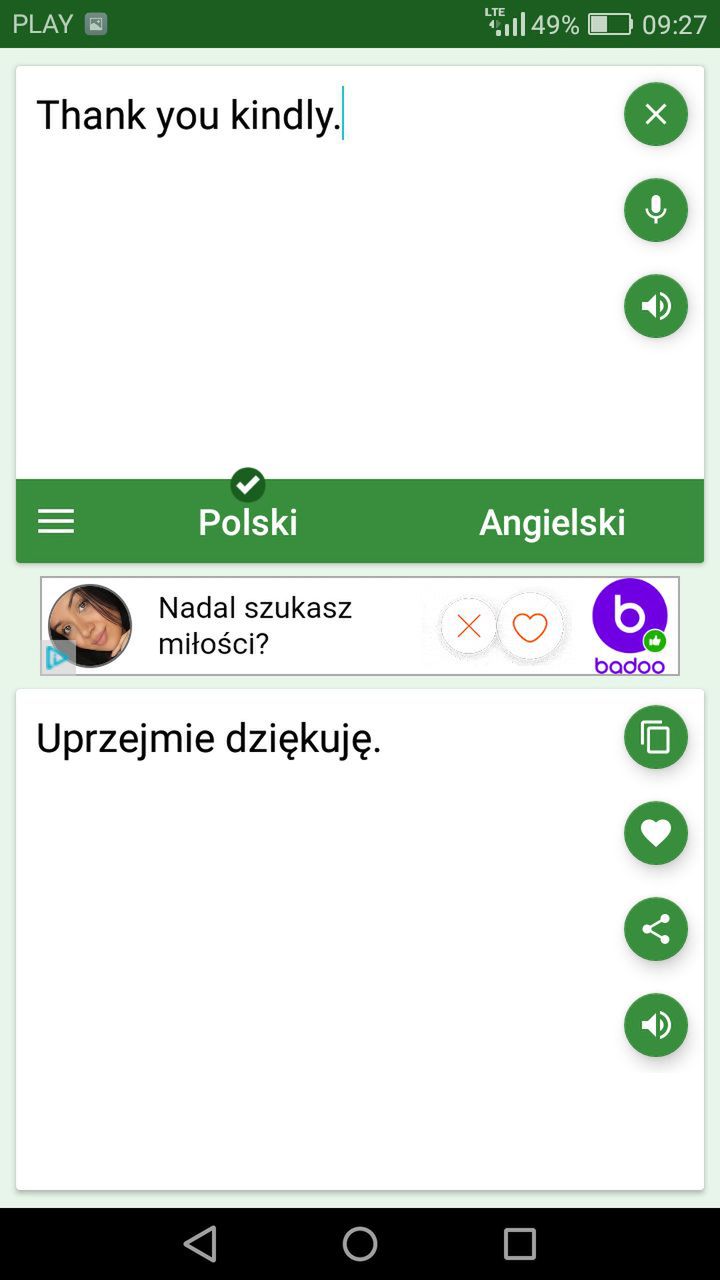Select Angielski language
The width and height of the screenshot is (720, 1280).
[x=552, y=522]
